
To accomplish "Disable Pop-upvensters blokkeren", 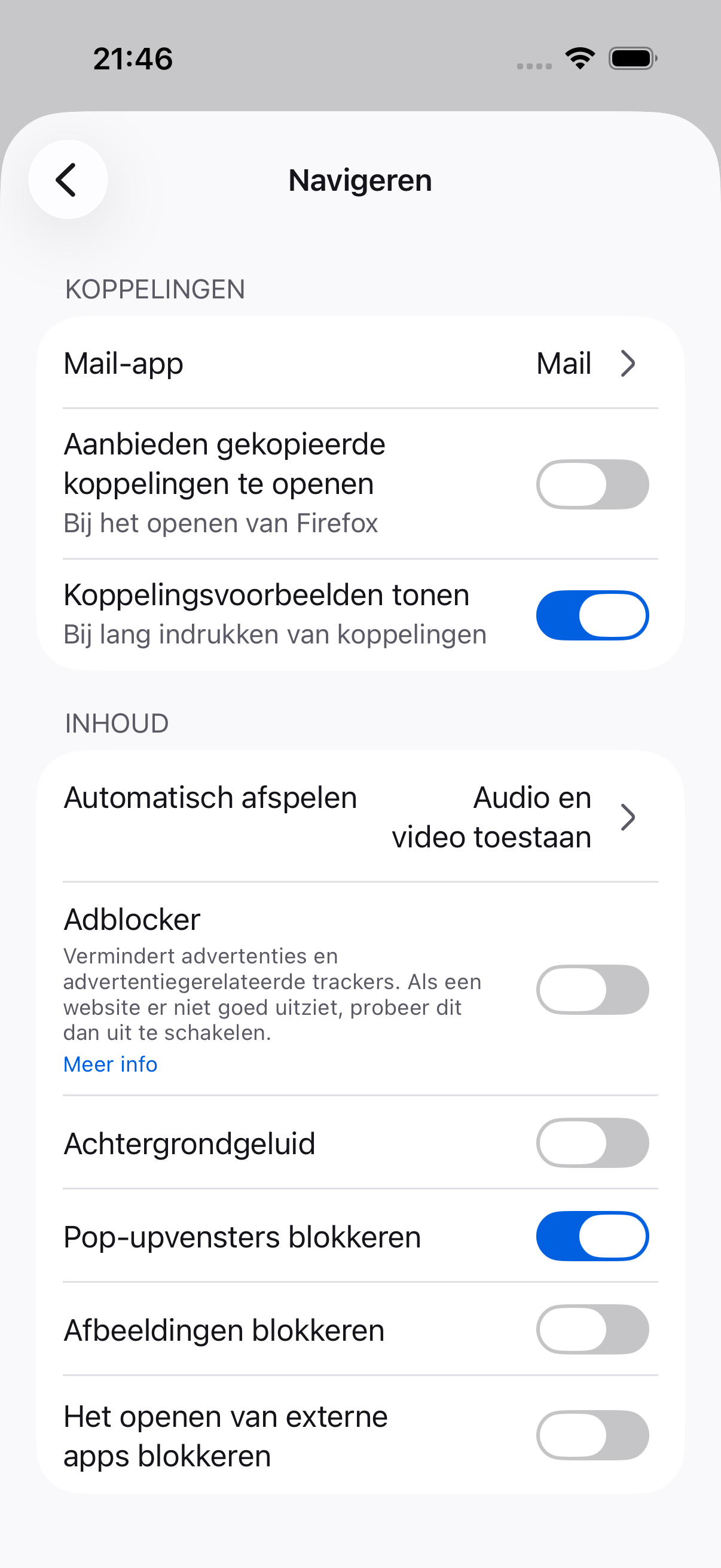I will pos(592,1236).
